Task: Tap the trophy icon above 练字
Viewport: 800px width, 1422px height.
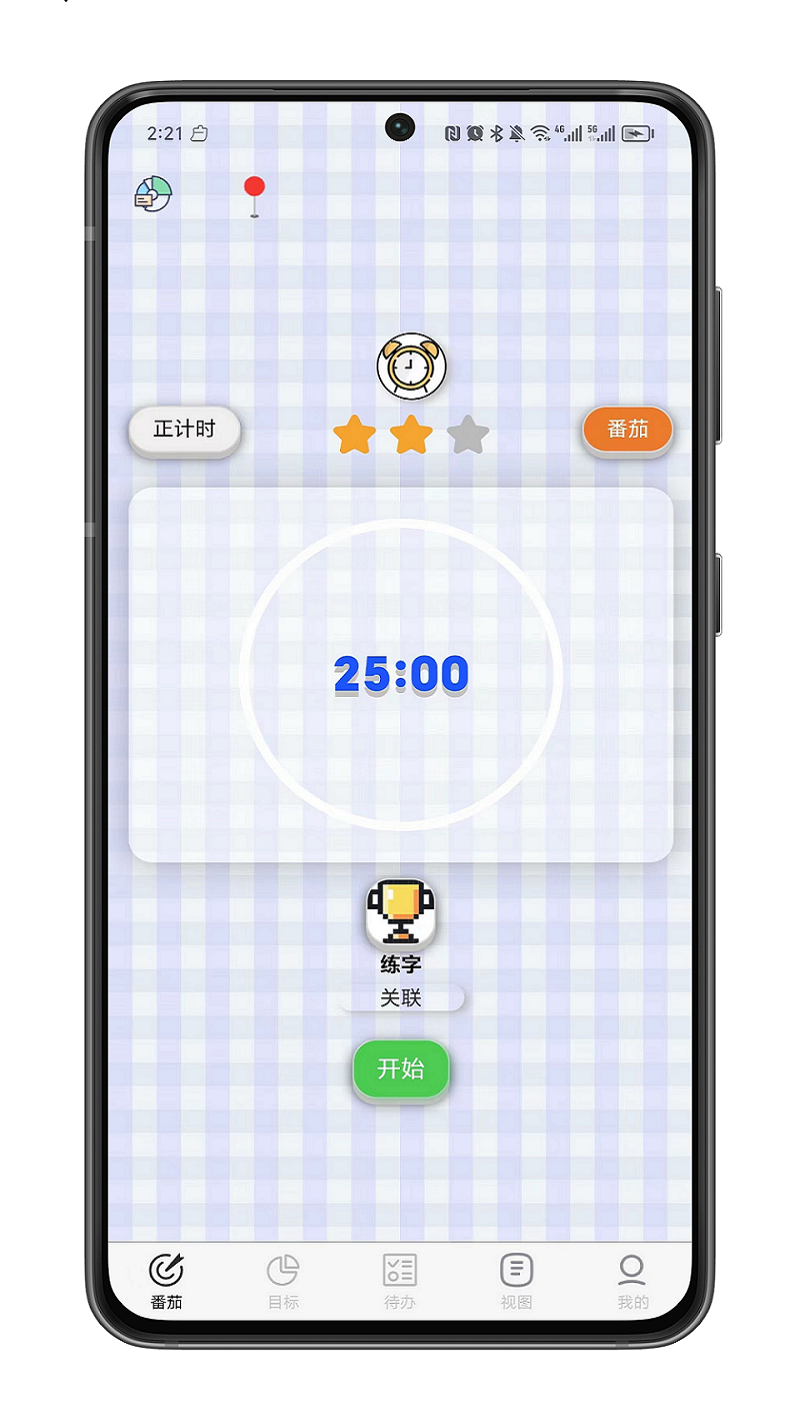Action: (401, 913)
